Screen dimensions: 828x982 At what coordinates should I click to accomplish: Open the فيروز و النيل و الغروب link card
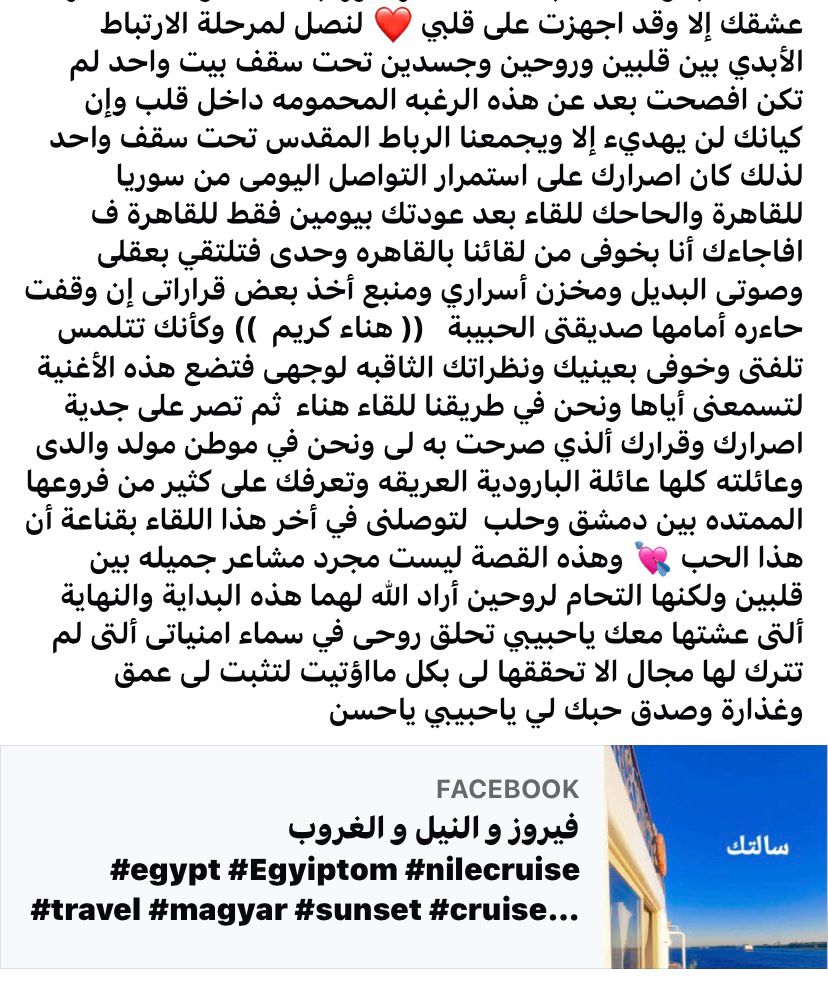pos(414,857)
